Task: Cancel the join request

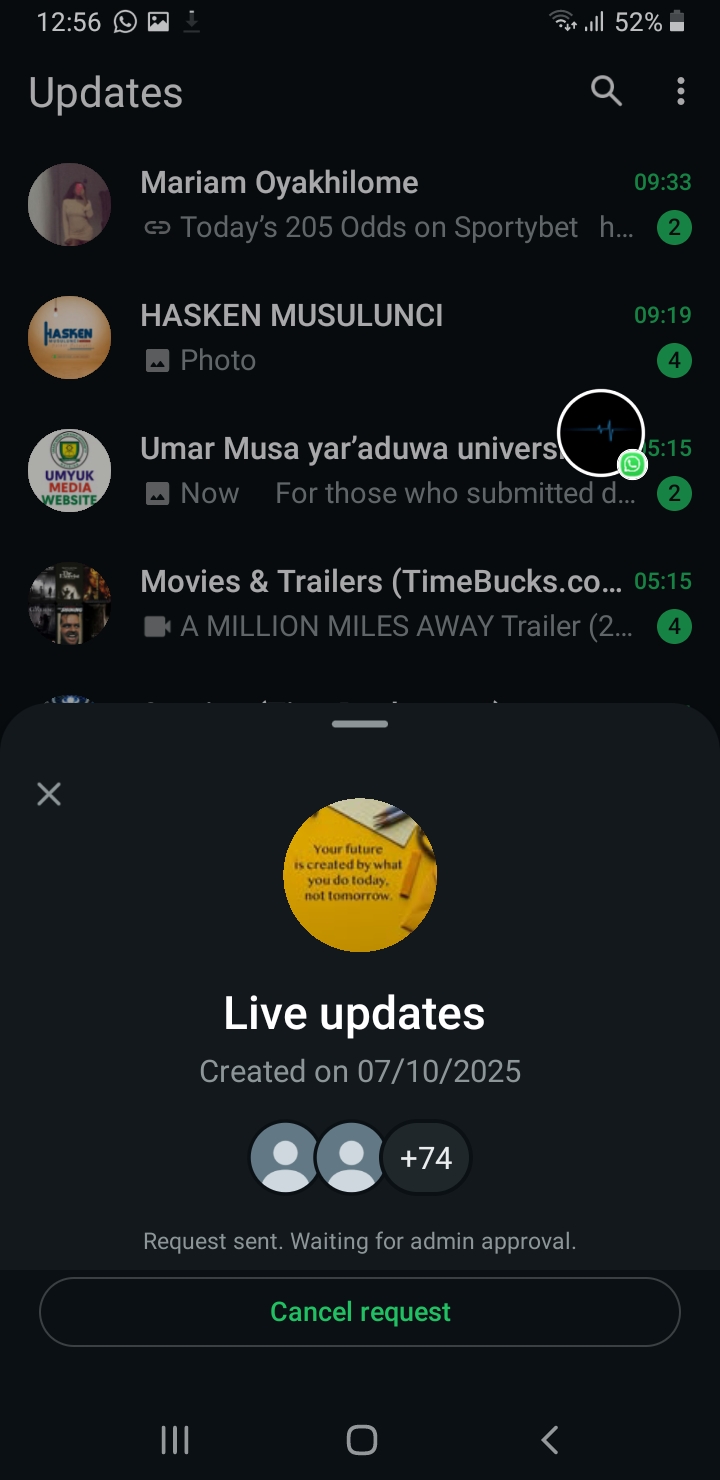Action: [x=360, y=1312]
